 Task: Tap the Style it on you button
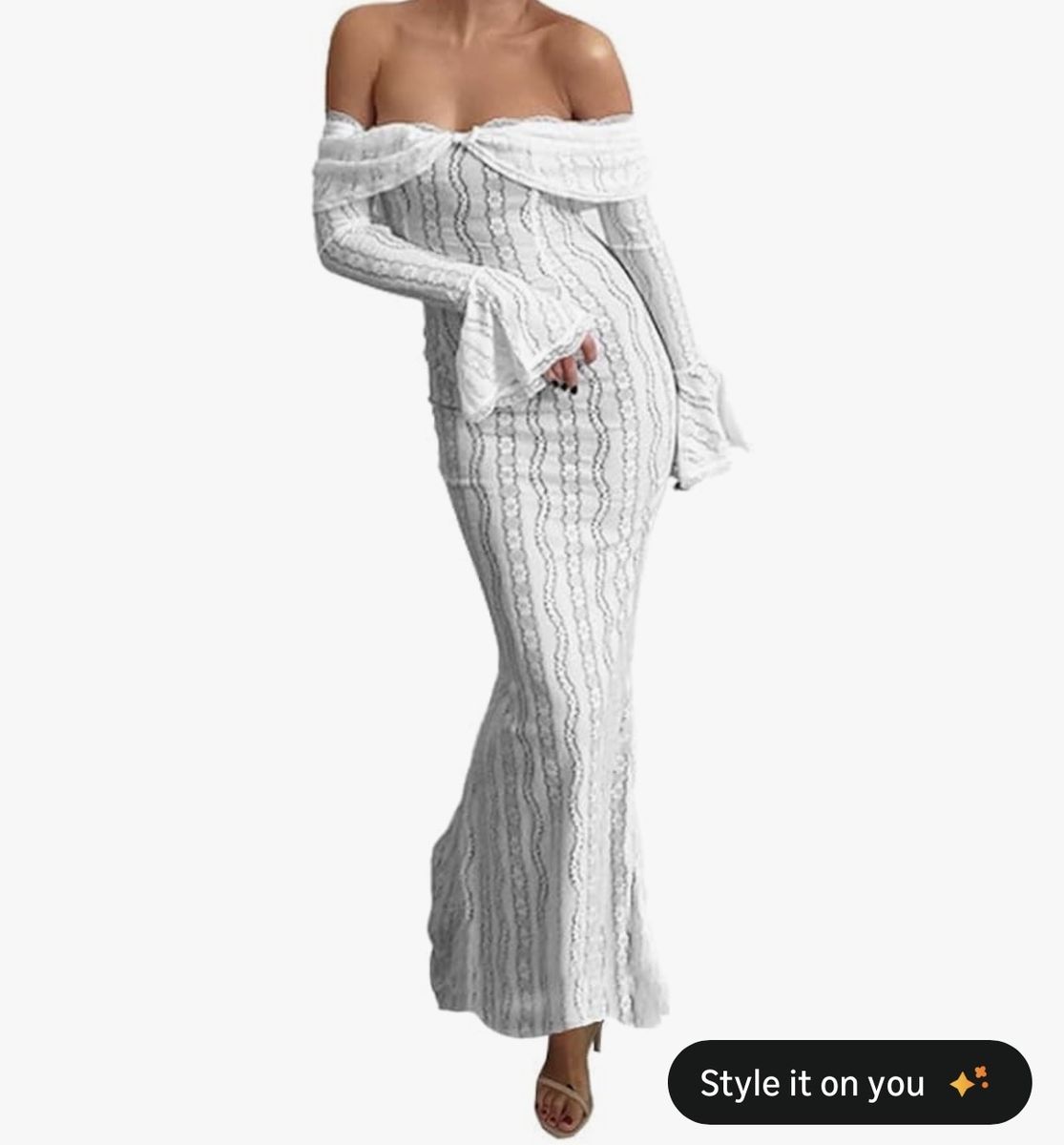coord(849,1083)
